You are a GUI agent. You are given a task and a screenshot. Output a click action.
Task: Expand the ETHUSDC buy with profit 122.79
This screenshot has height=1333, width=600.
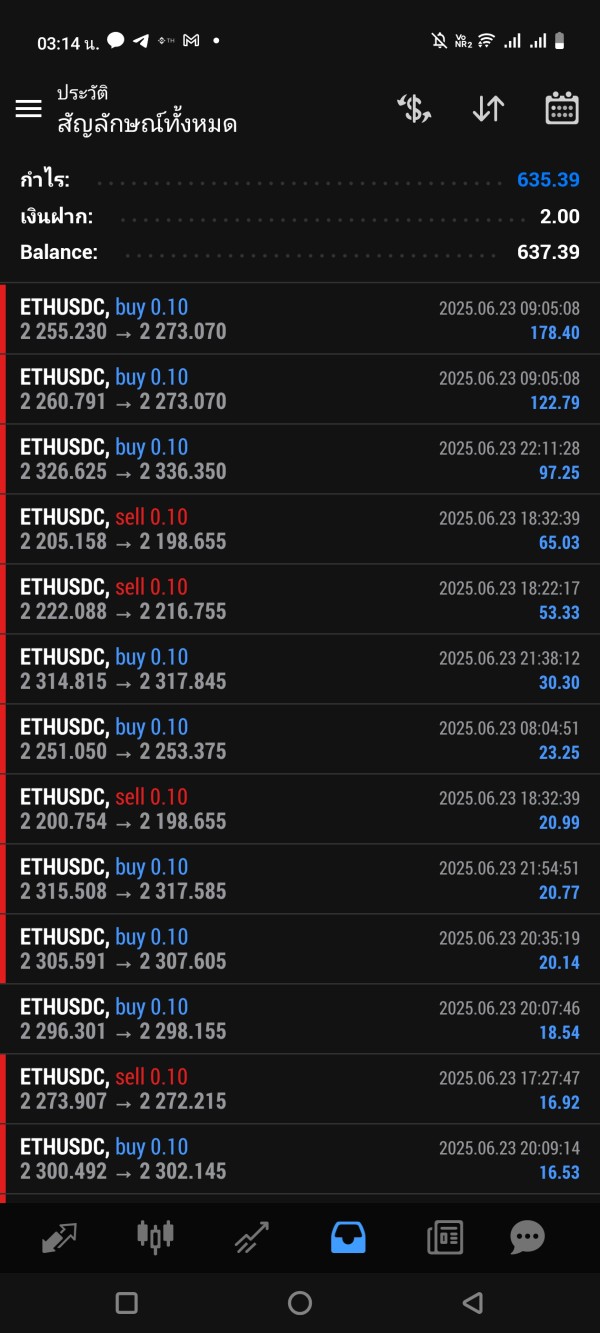(300, 389)
